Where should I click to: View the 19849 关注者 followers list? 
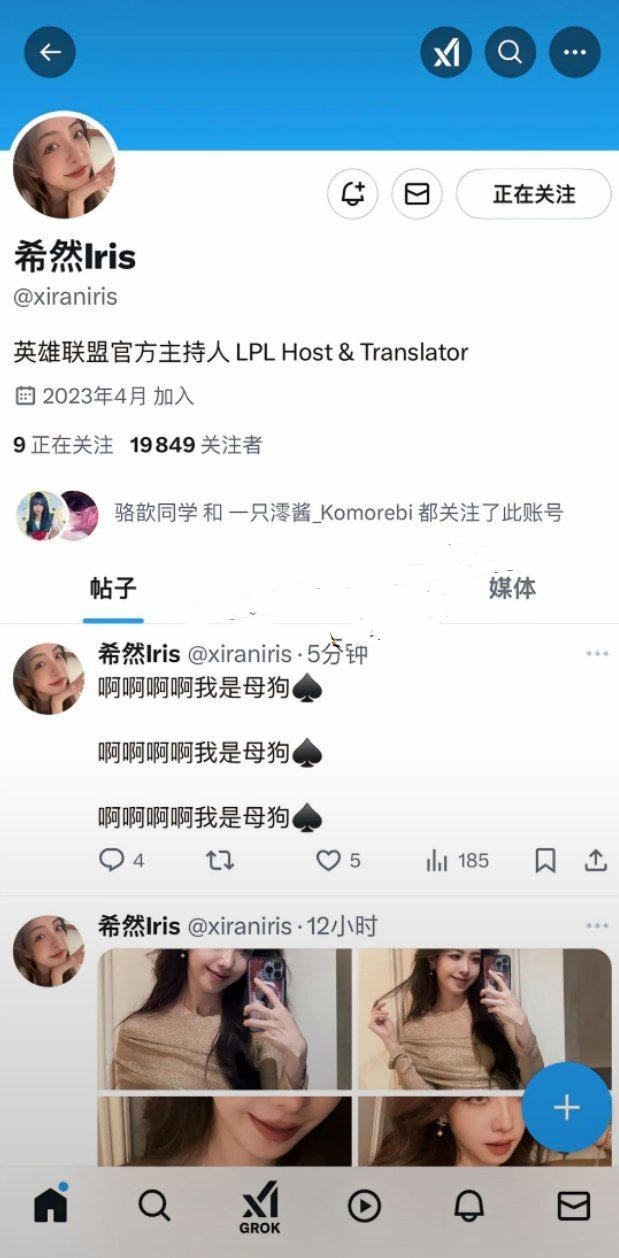point(196,445)
